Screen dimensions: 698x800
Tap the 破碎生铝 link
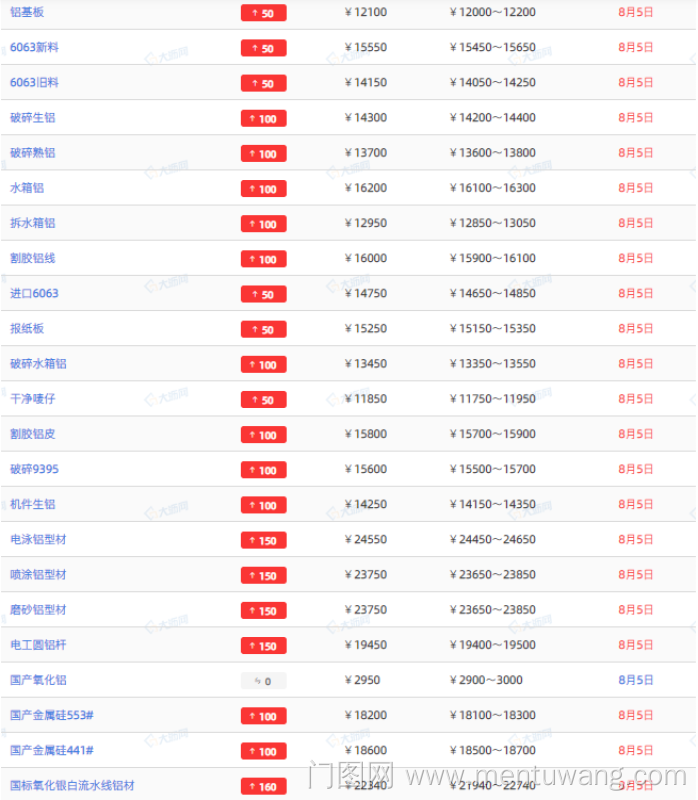pos(33,118)
